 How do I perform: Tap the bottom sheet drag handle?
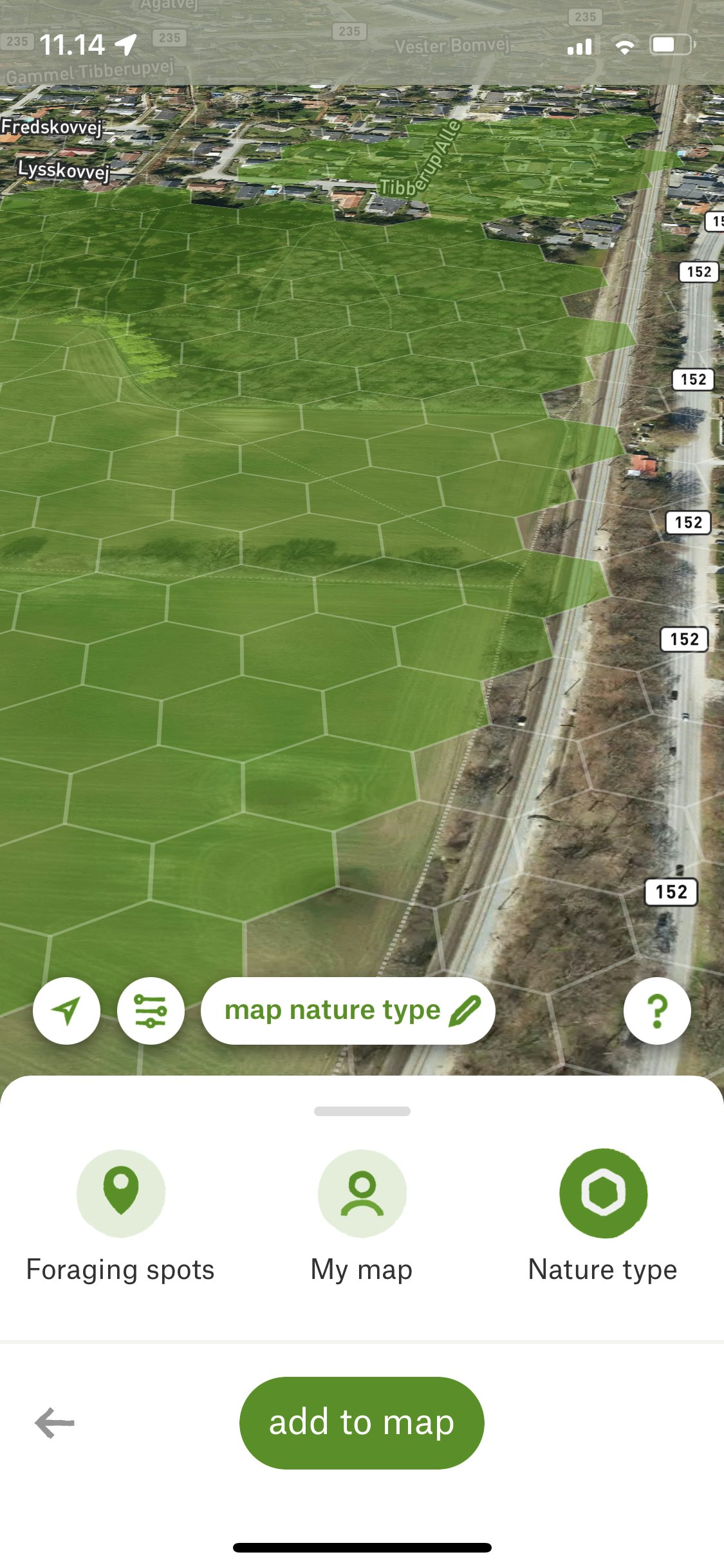(x=362, y=1111)
